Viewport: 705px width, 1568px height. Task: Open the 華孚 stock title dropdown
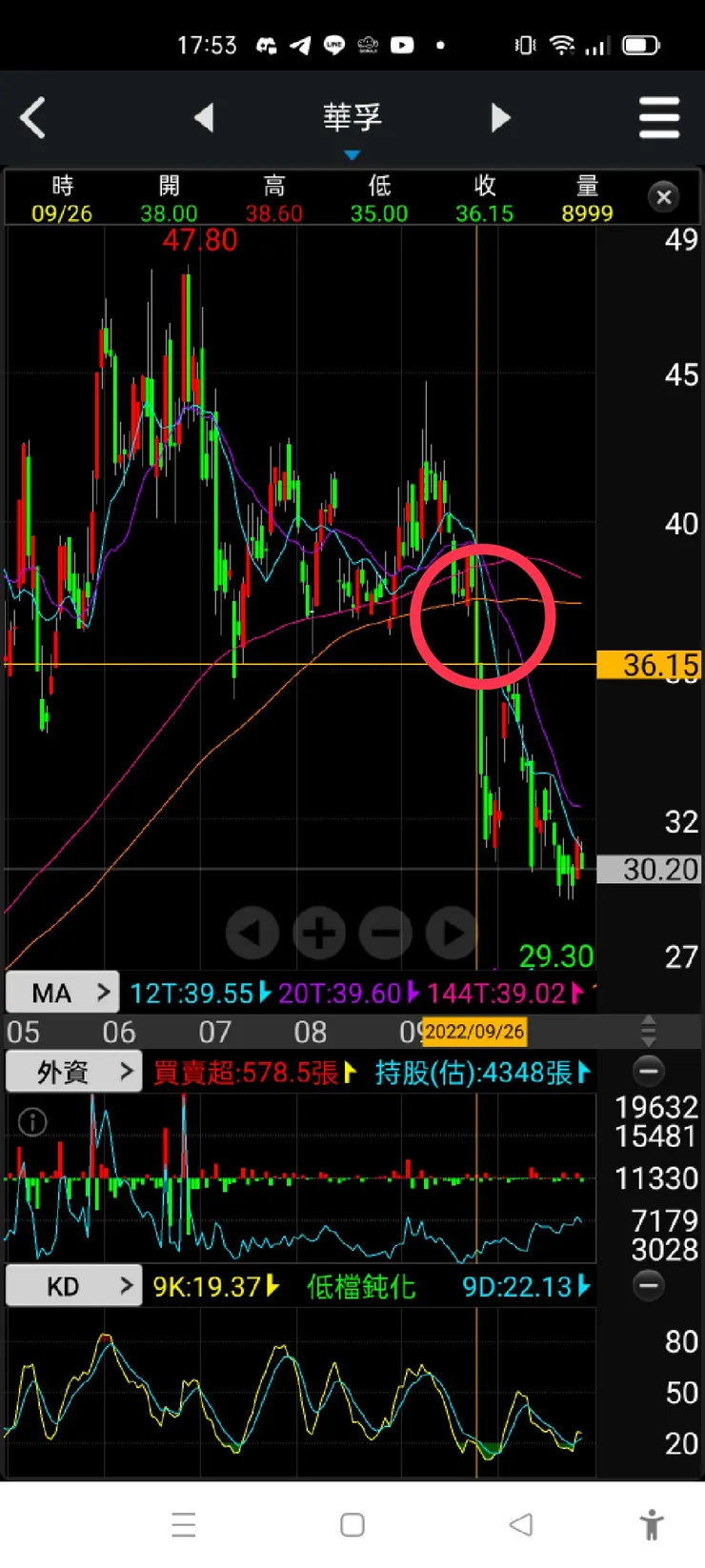point(352,121)
